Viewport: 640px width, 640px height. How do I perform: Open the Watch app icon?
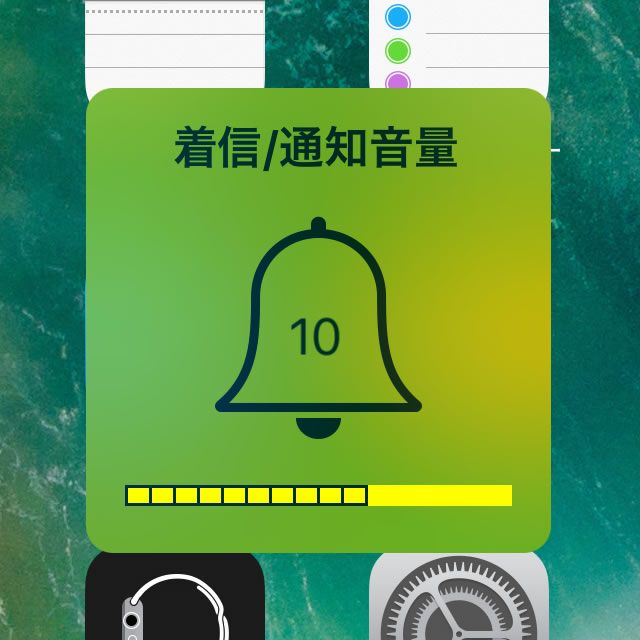click(x=175, y=600)
